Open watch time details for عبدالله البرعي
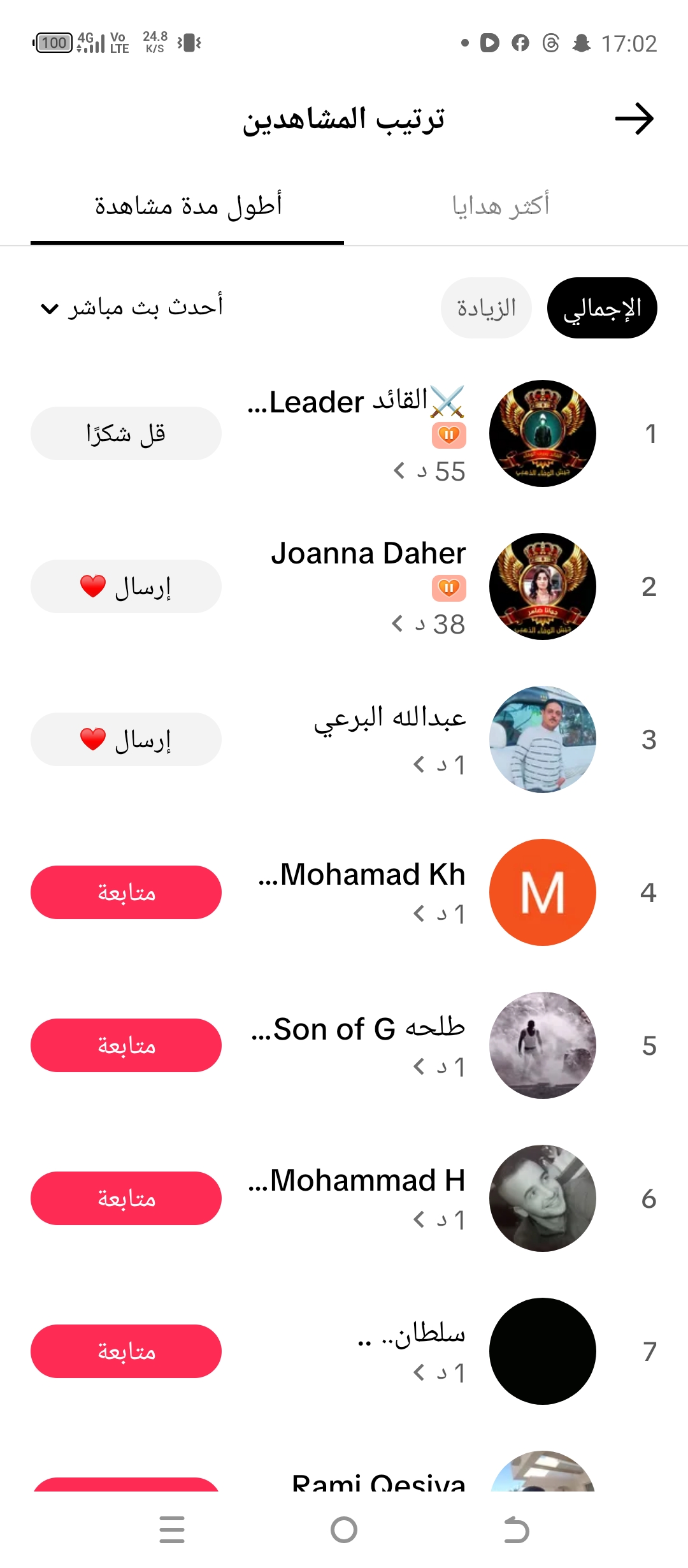The width and height of the screenshot is (688, 1568). (x=439, y=764)
